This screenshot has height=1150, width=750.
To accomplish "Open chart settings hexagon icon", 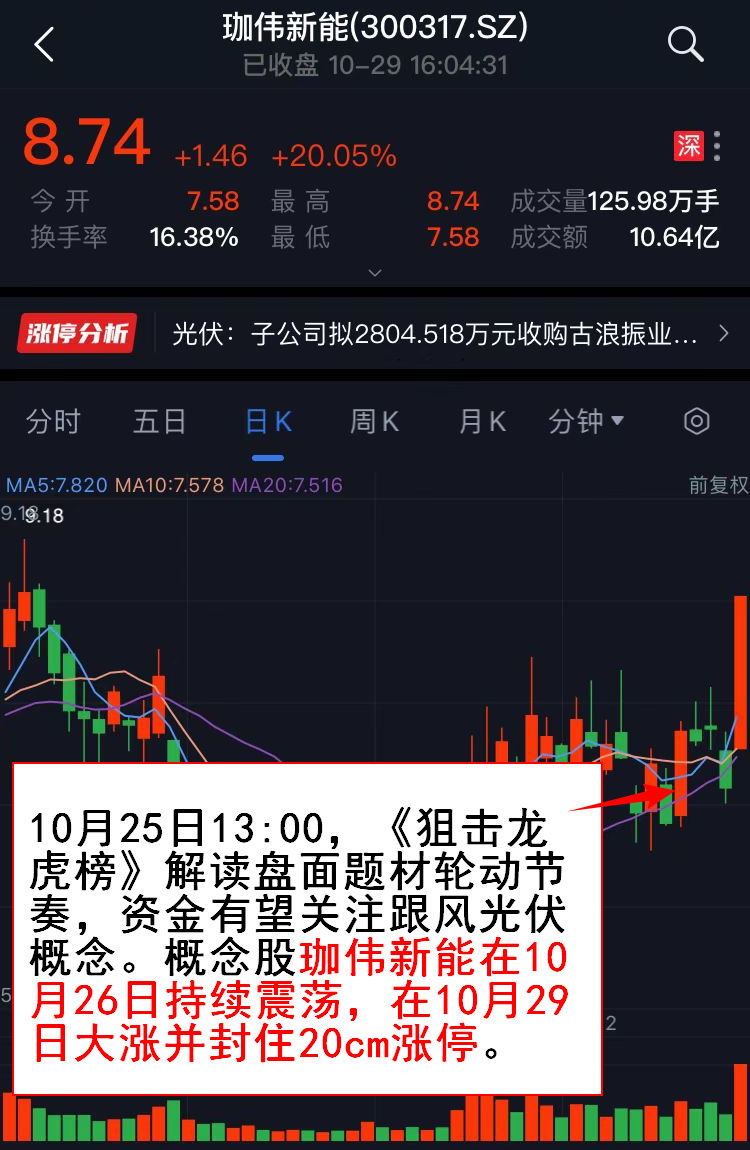I will (x=696, y=421).
